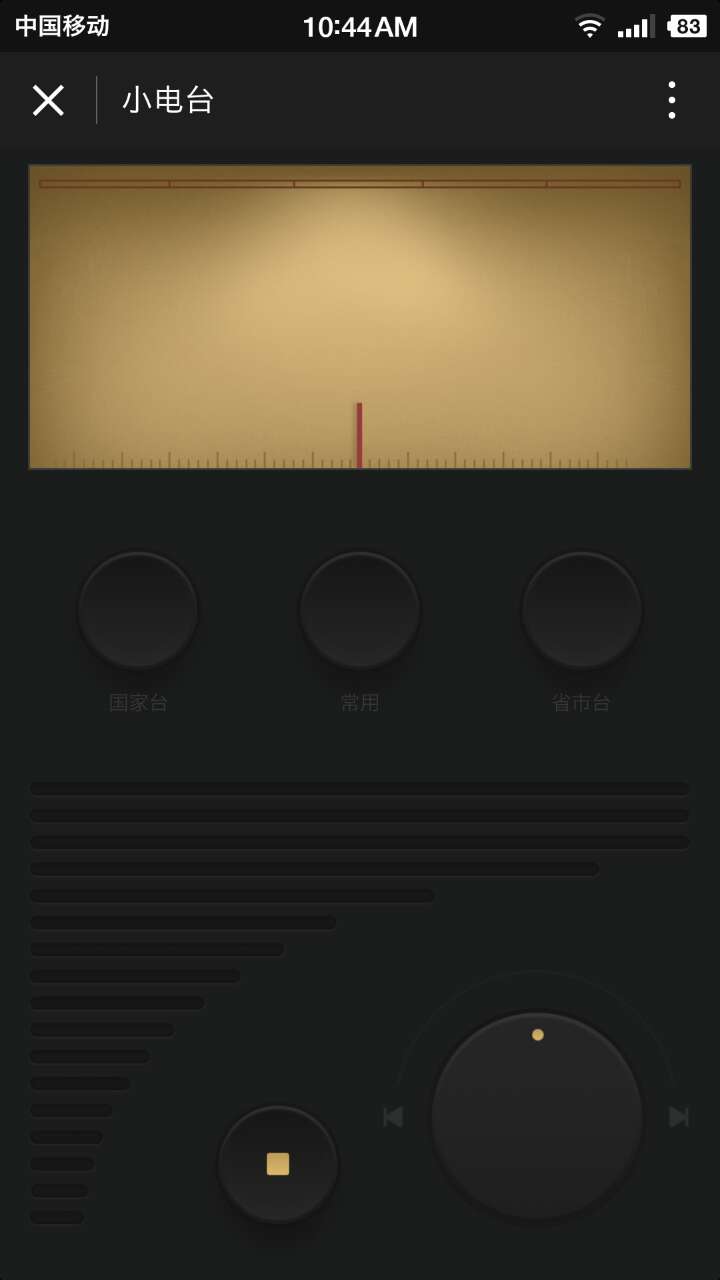The image size is (720, 1280).
Task: Skip to the previous station
Action: pyautogui.click(x=393, y=1117)
